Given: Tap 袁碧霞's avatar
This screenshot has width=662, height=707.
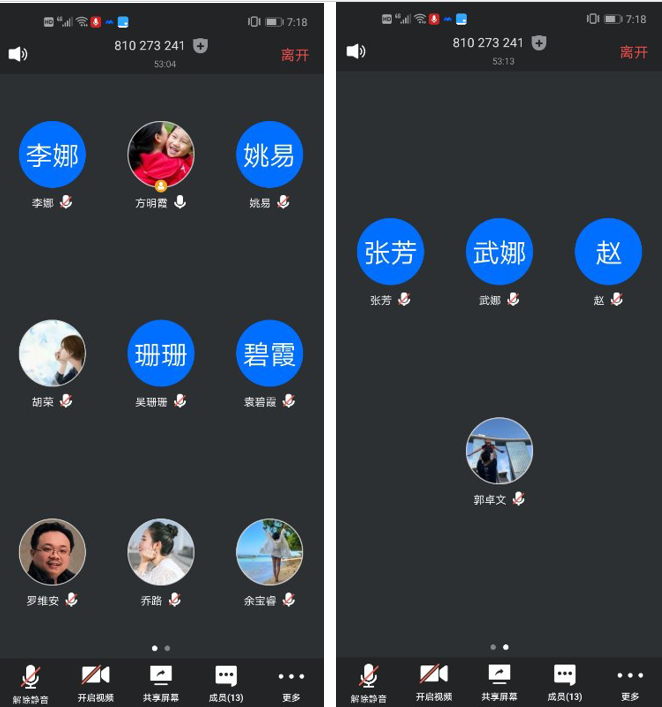Looking at the screenshot, I should (x=269, y=353).
